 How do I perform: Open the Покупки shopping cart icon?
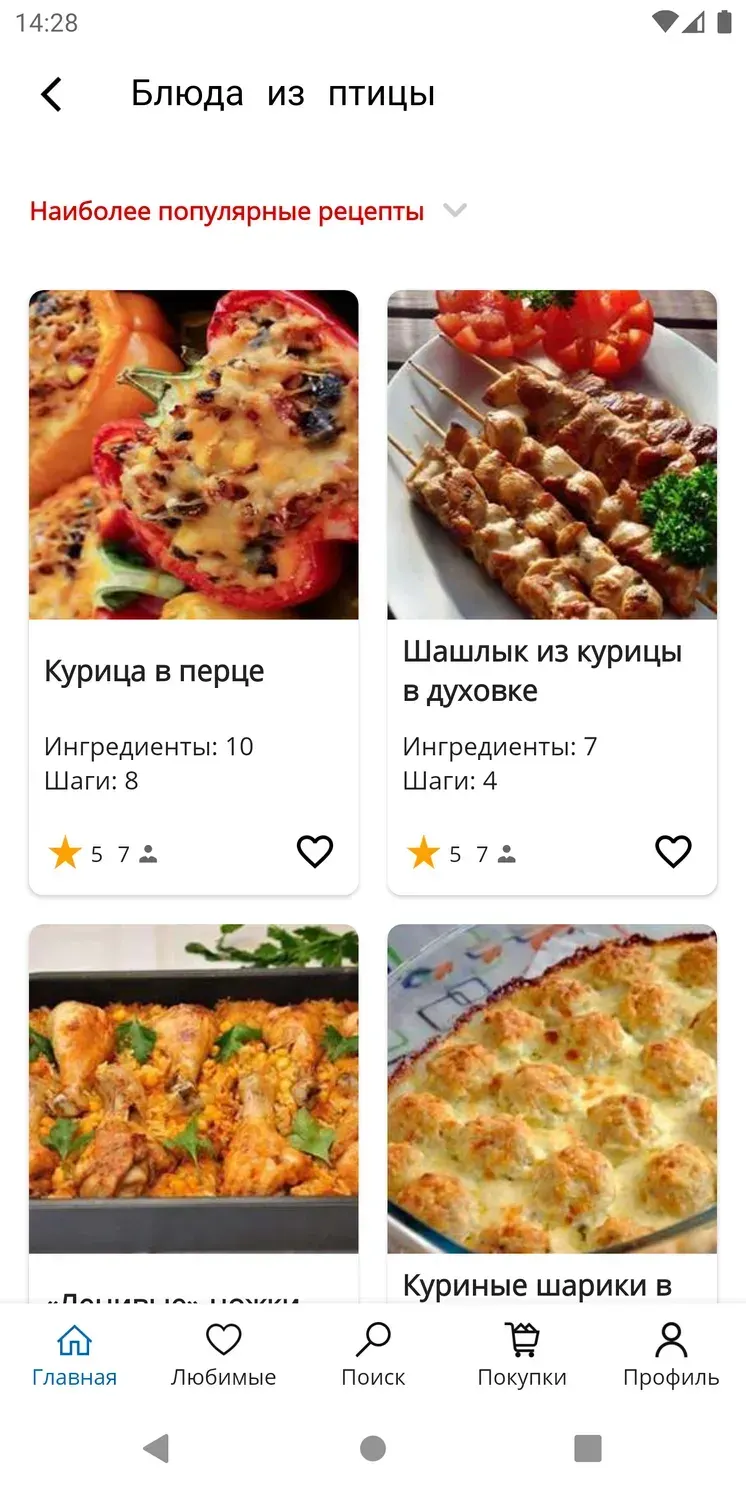521,1338
